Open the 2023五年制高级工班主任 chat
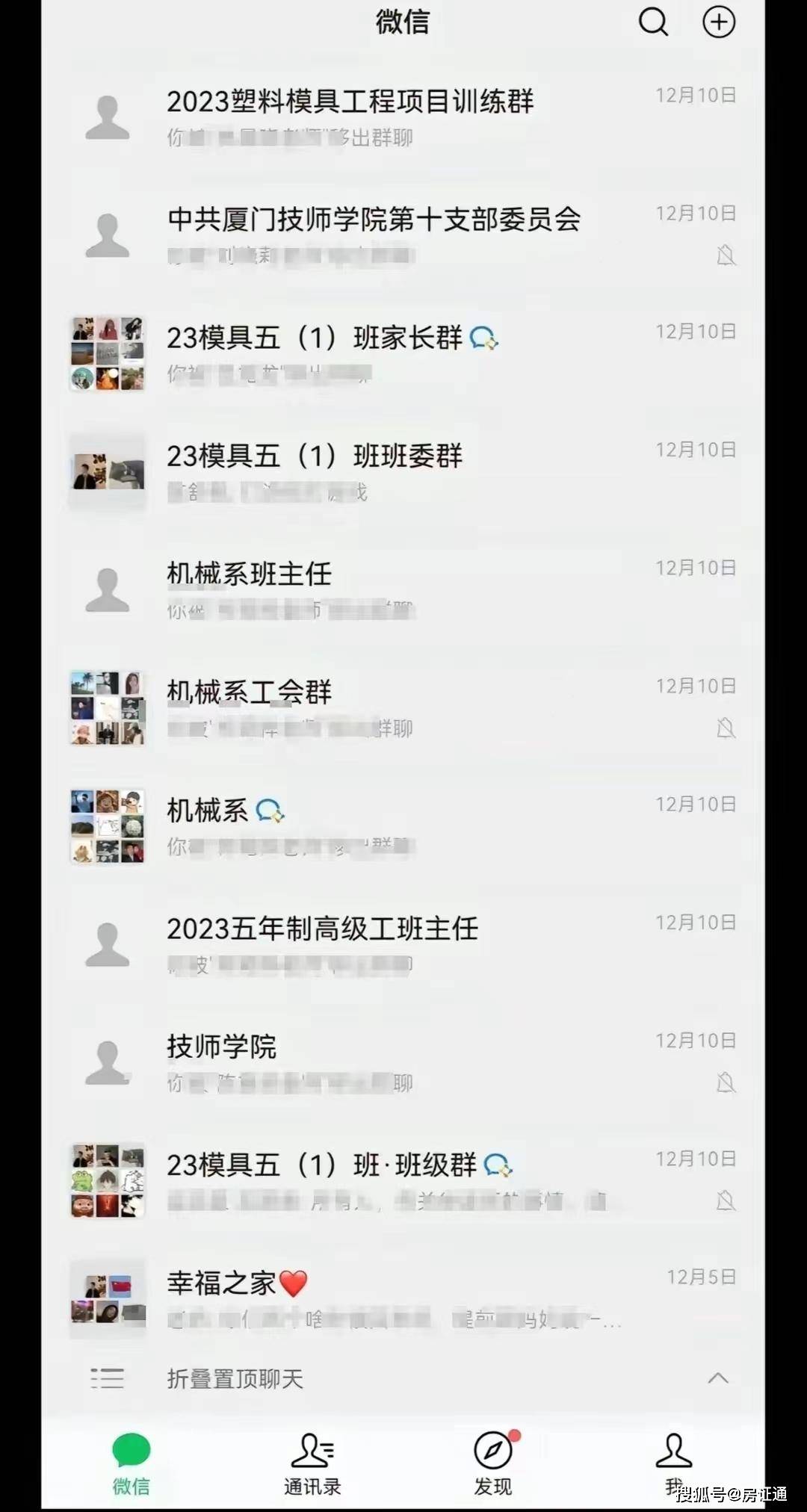This screenshot has height=1512, width=807. pyautogui.click(x=403, y=944)
